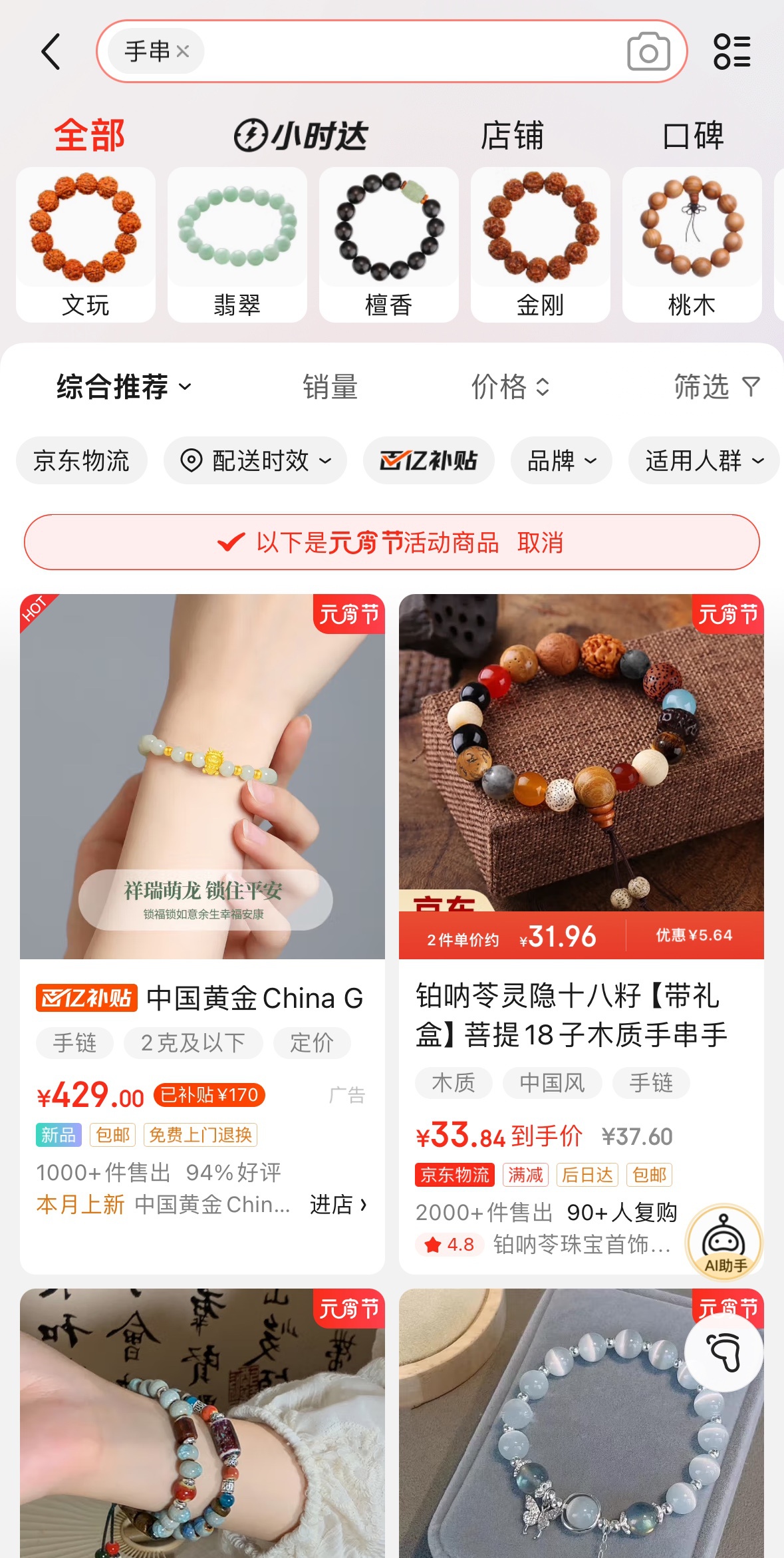784x1558 pixels.
Task: Sort results by 价格
Action: click(x=510, y=387)
